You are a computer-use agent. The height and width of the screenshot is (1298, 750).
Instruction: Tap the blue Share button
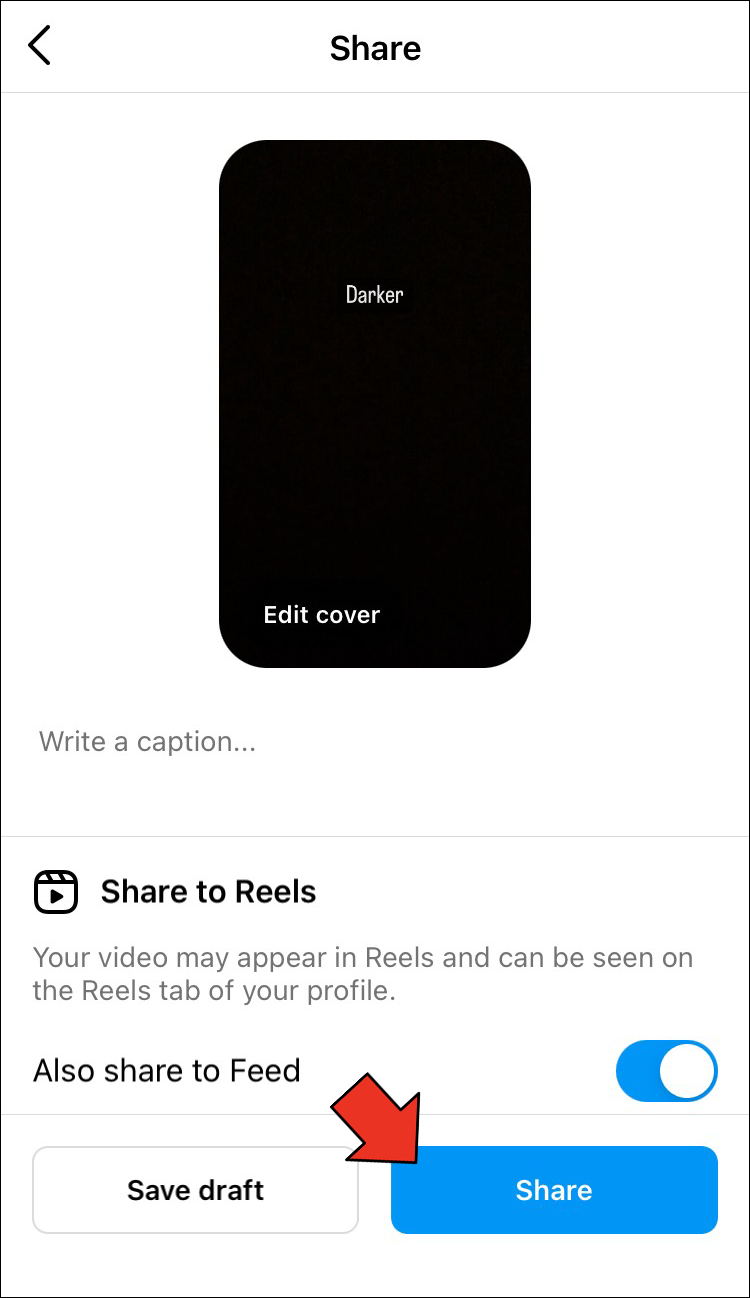point(554,1190)
